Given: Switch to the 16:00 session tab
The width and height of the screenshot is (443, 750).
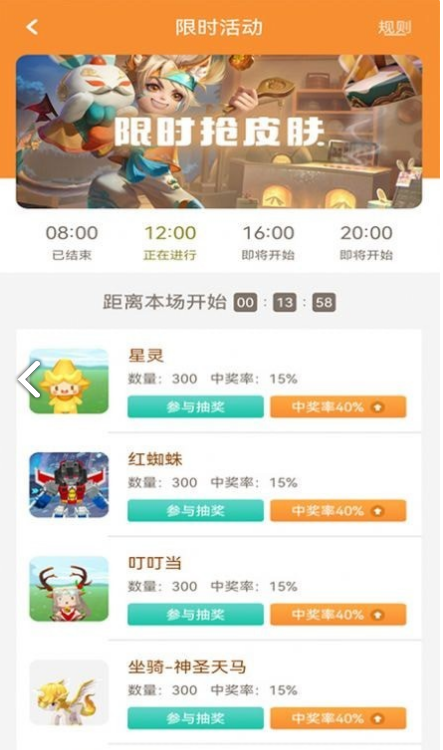Looking at the screenshot, I should [x=268, y=243].
